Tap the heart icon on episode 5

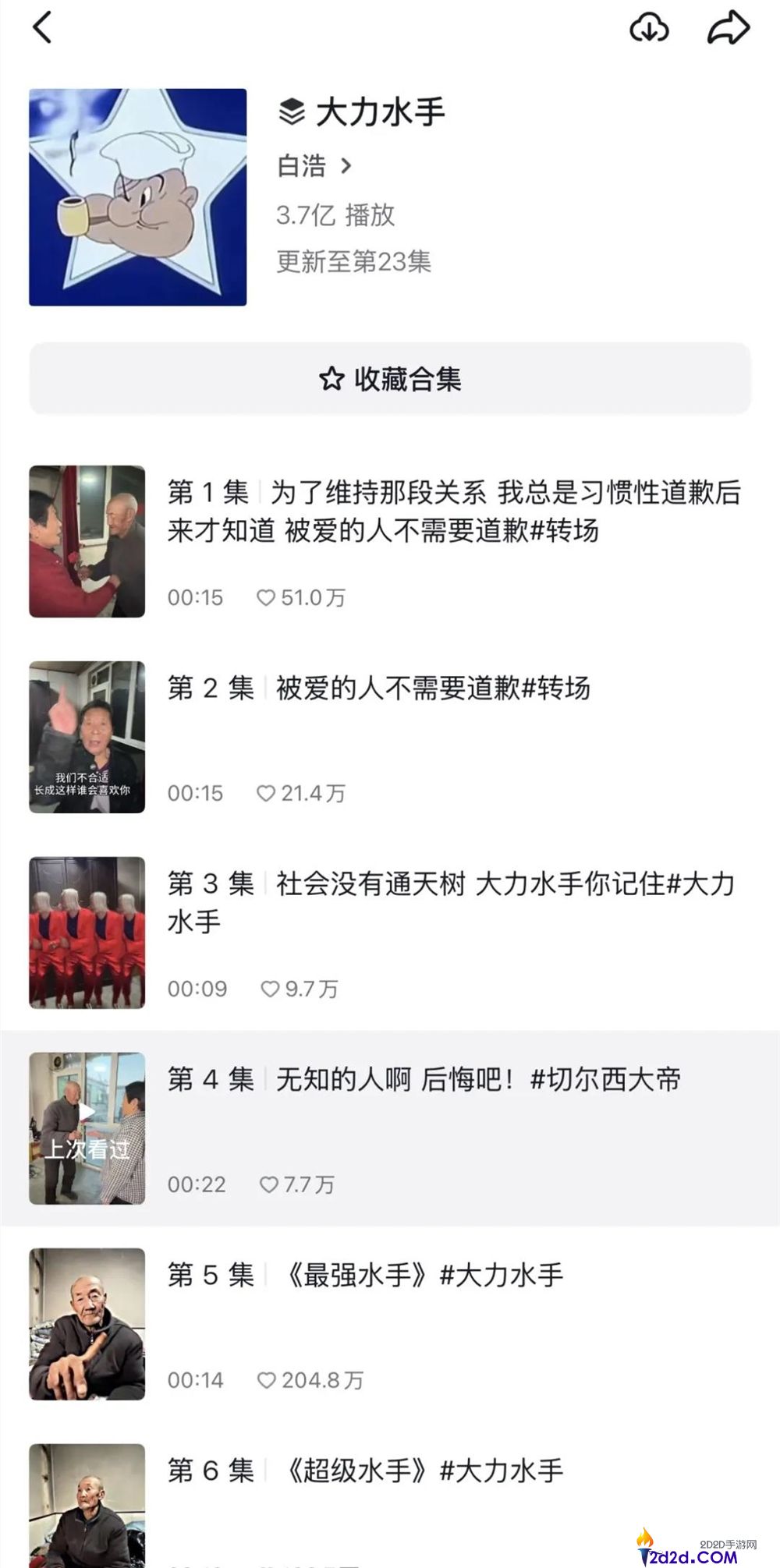point(270,1379)
